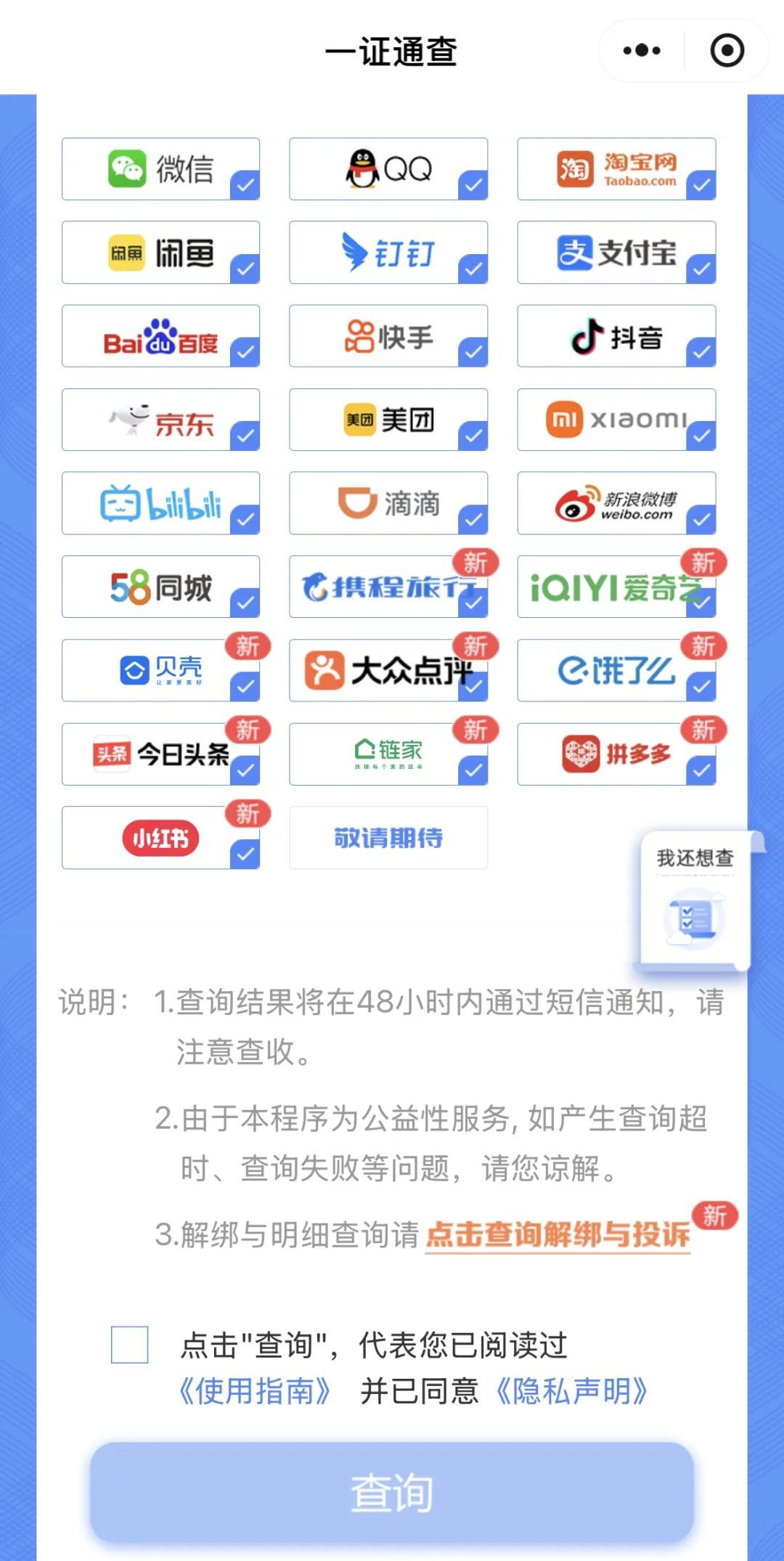
Task: Toggle the 小红书 option
Action: click(x=160, y=838)
